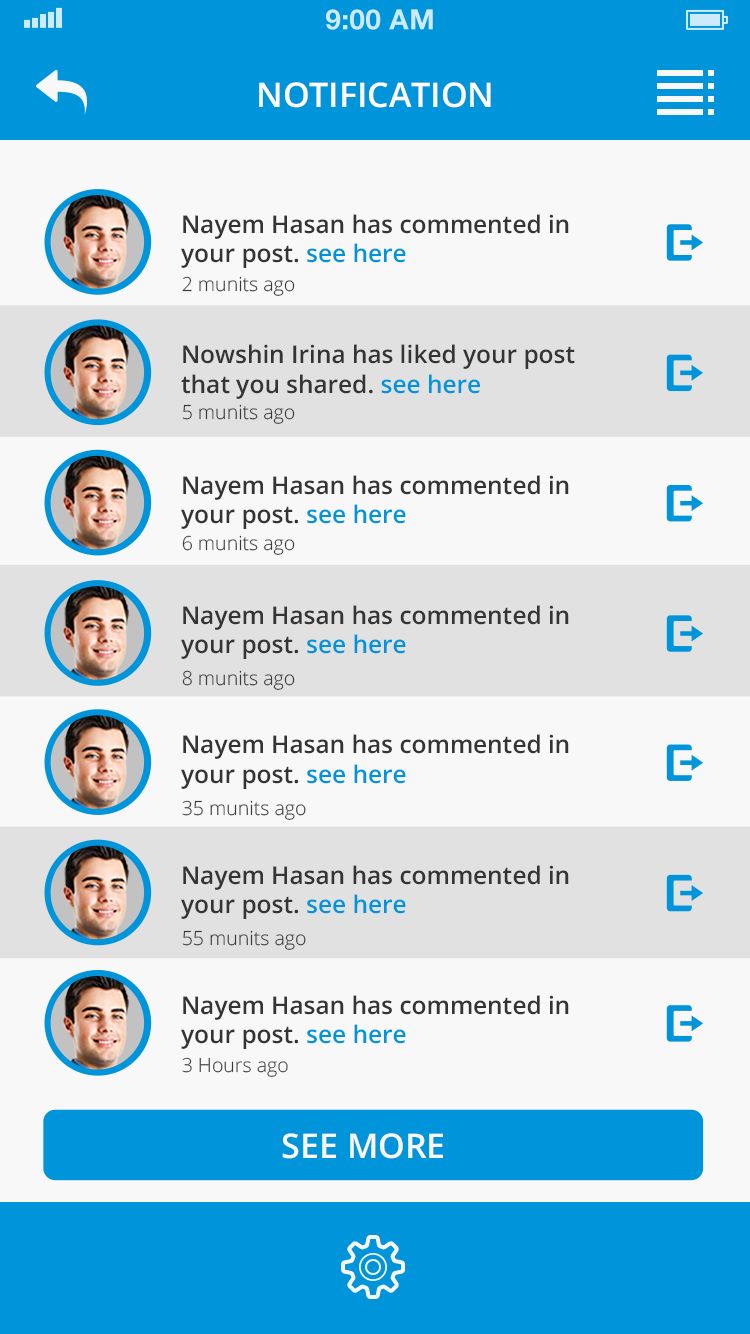
Task: View avatar on 2 munits ago notification
Action: [x=98, y=242]
